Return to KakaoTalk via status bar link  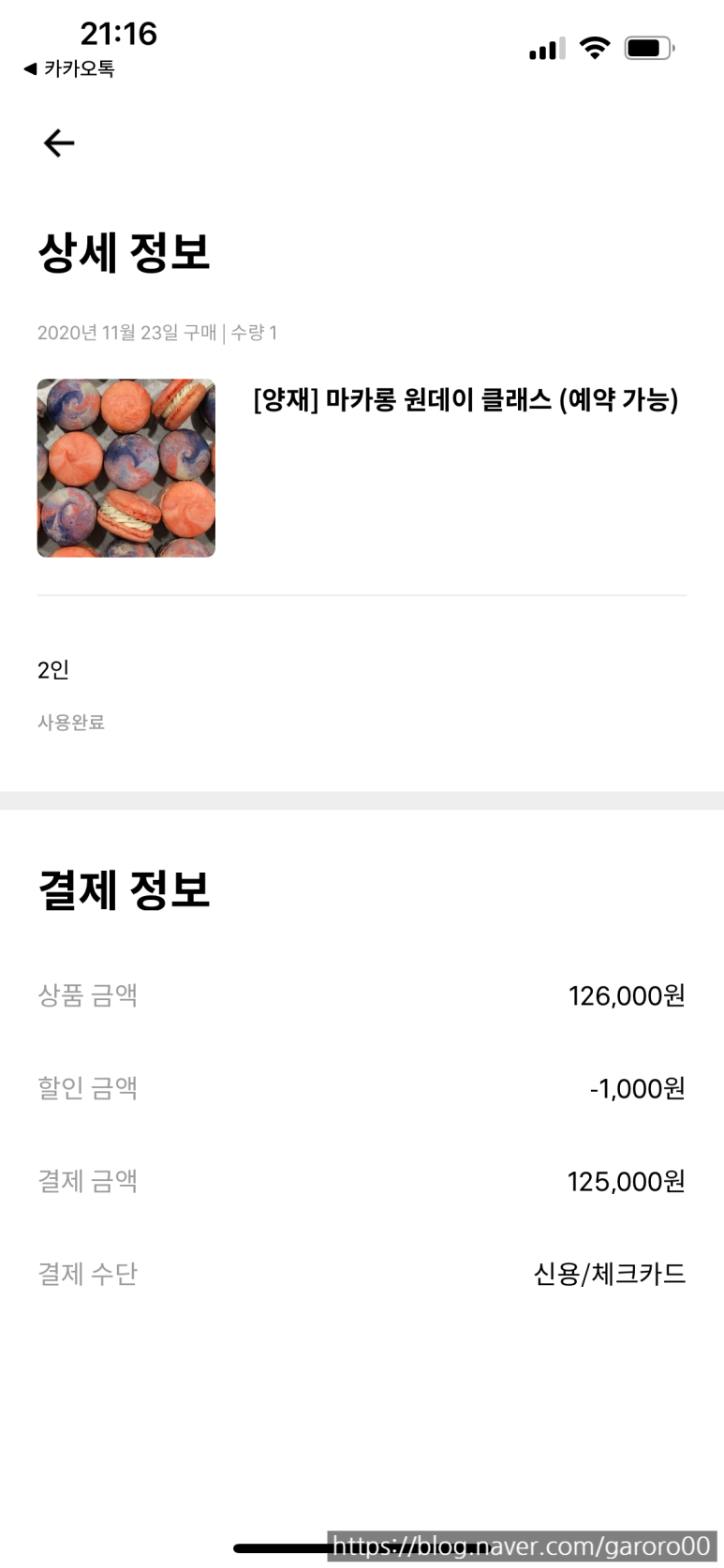click(x=70, y=68)
